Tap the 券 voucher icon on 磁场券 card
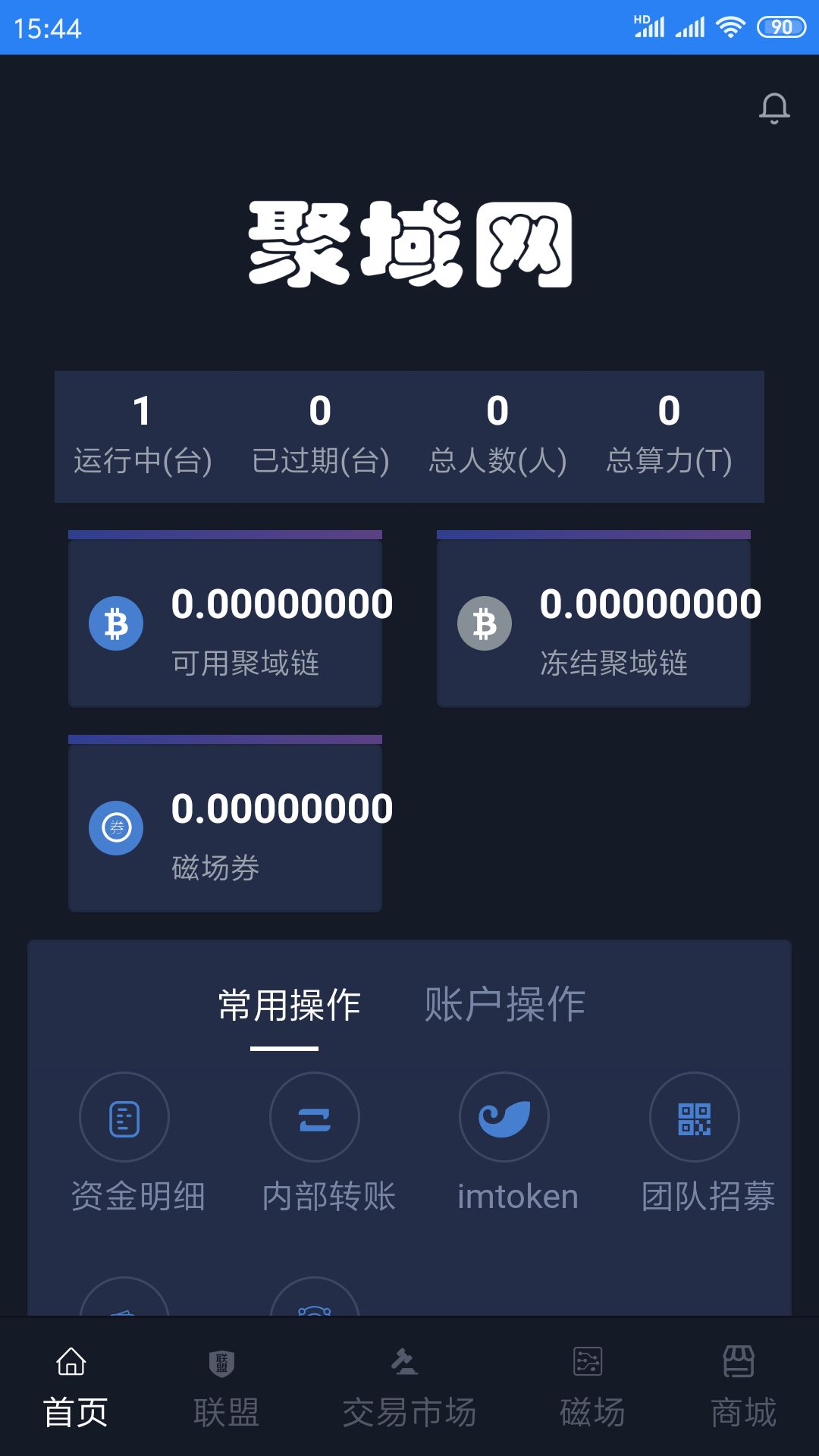Screen dimensions: 819x1456 click(116, 828)
